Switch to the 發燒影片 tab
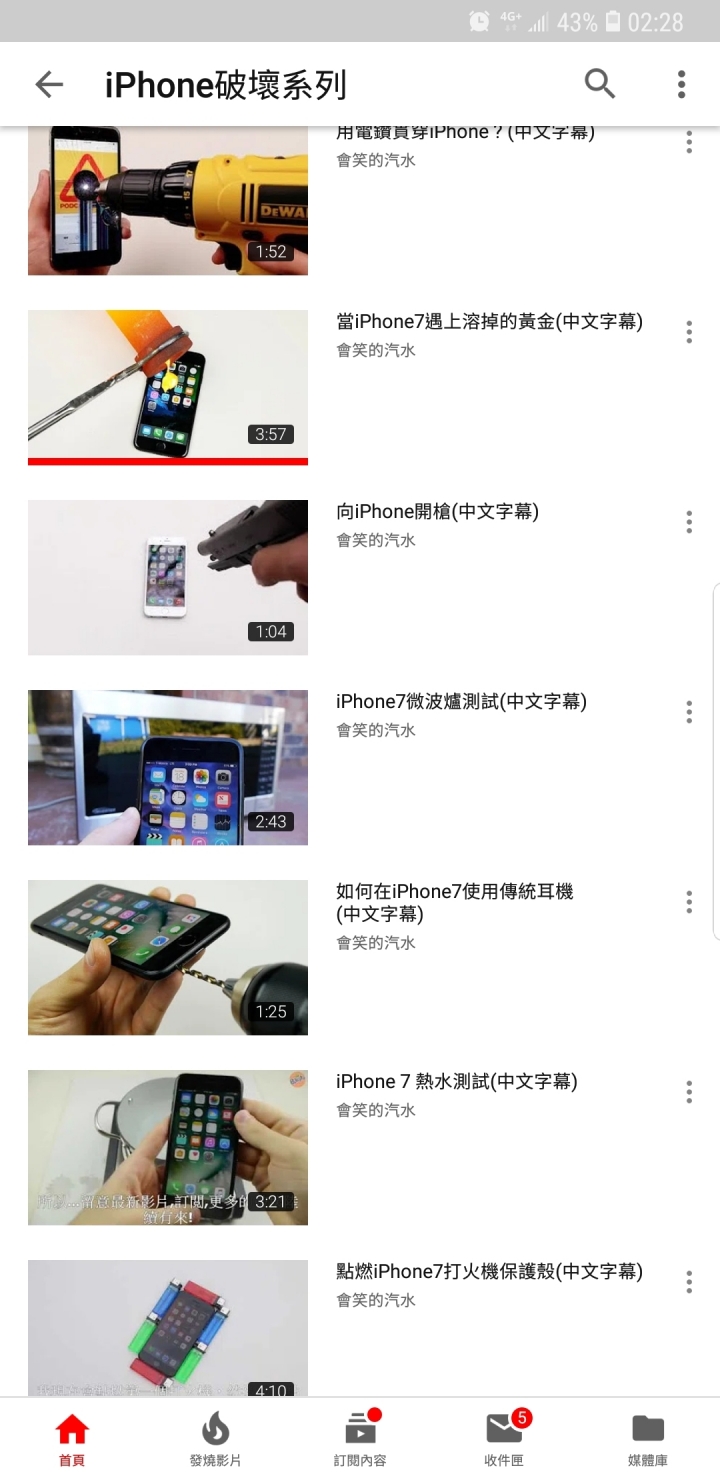The height and width of the screenshot is (1480, 720). [215, 1438]
